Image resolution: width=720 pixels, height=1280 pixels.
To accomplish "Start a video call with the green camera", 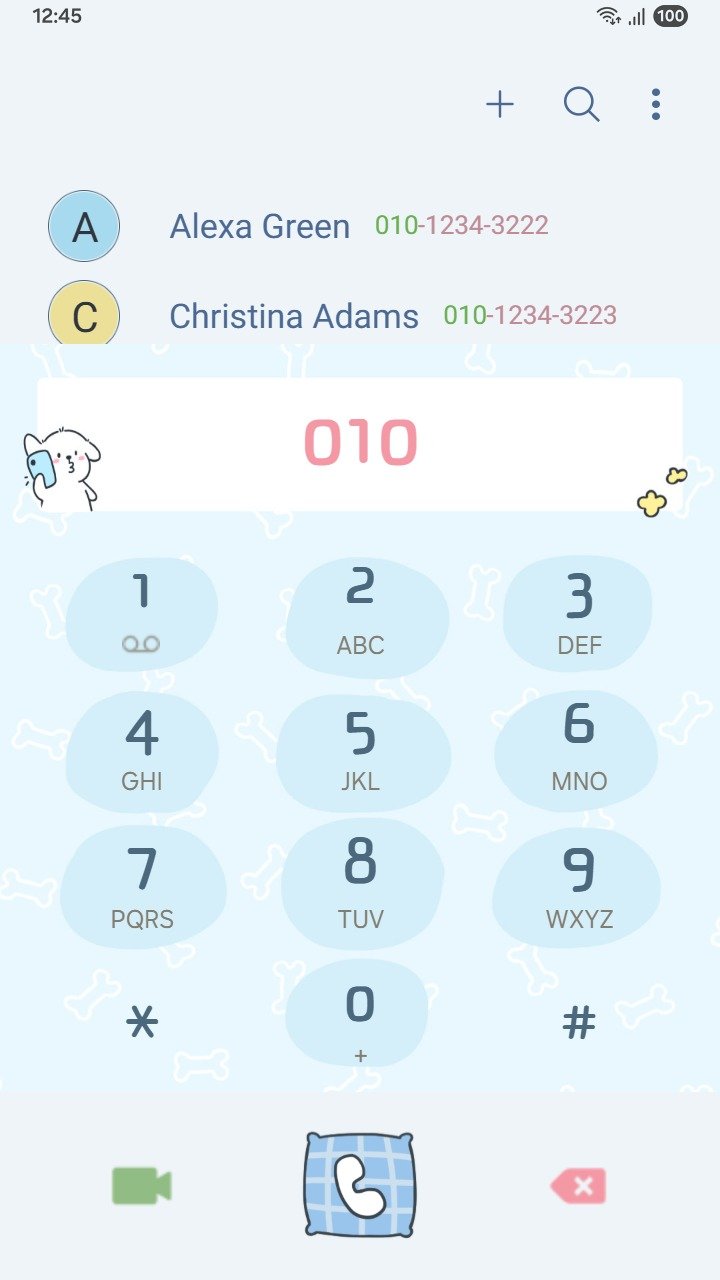I will pos(141,1186).
